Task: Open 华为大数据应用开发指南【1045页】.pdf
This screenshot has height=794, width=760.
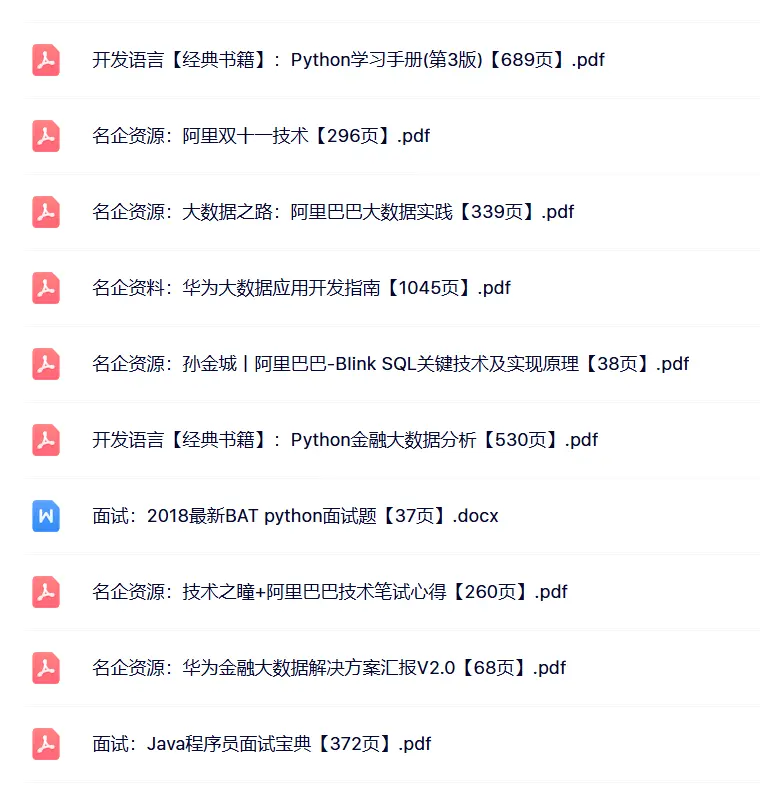Action: coord(301,288)
